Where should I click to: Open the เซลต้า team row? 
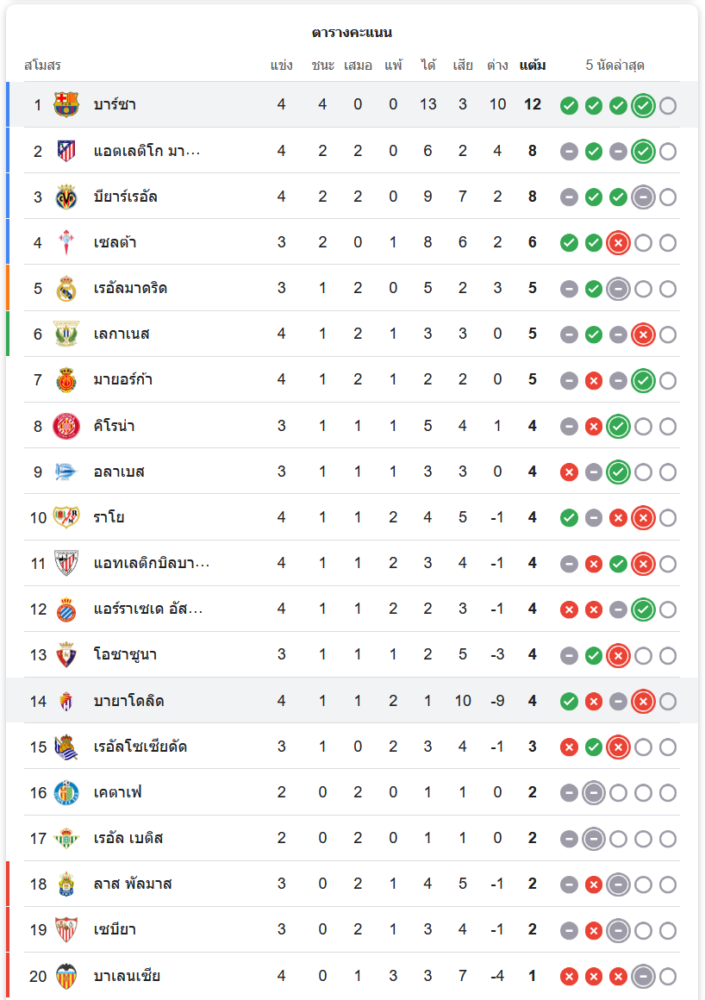117,243
